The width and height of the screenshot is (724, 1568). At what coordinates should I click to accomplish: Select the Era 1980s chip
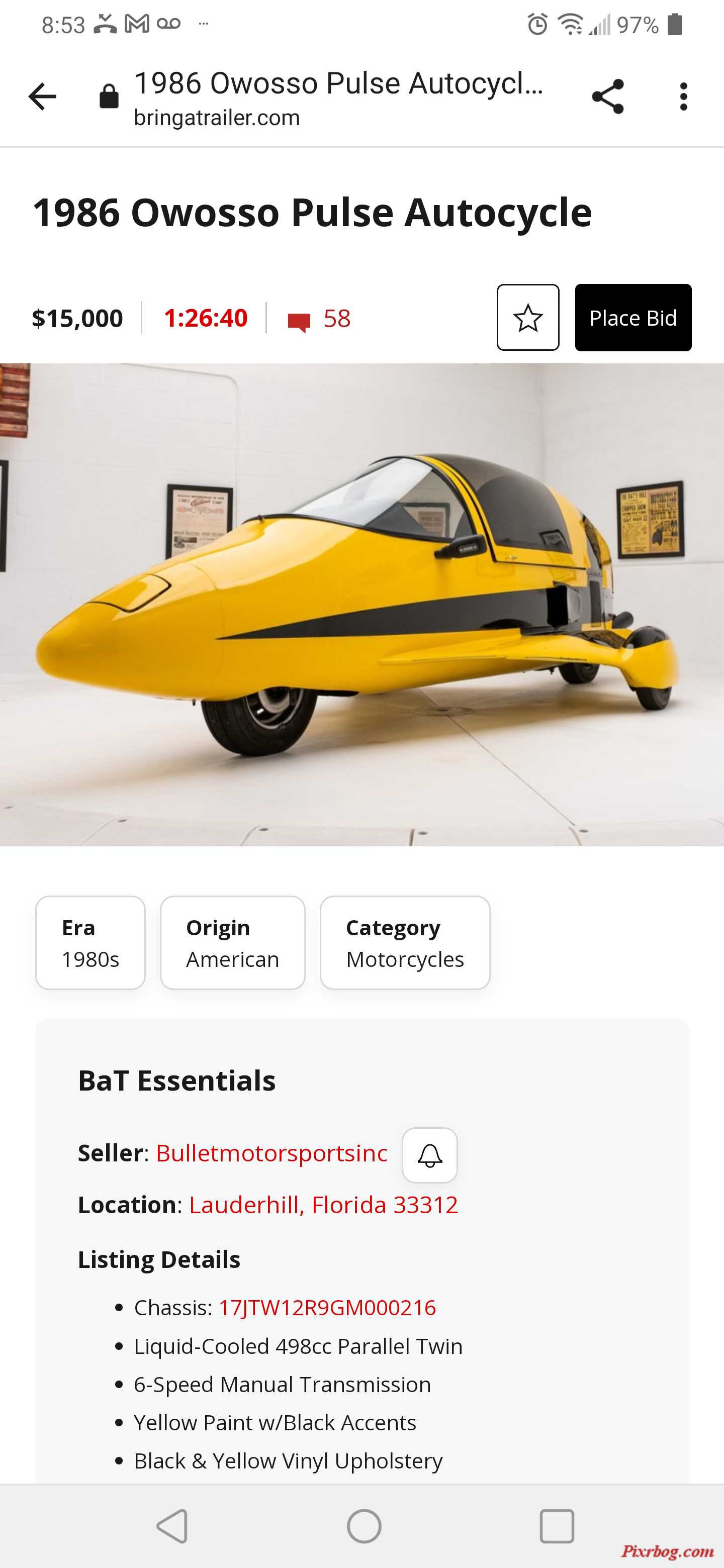(90, 942)
